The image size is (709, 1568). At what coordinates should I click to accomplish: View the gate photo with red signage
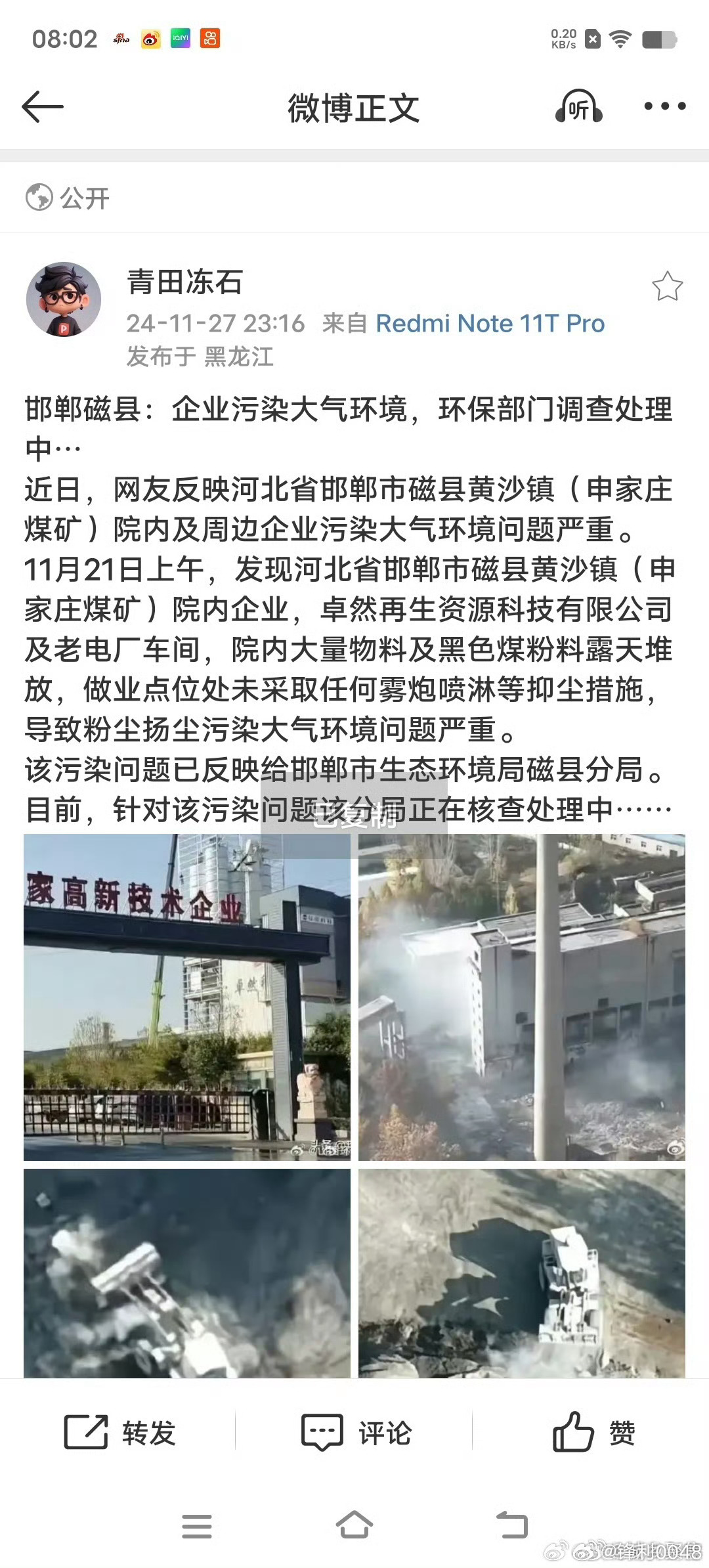[187, 997]
